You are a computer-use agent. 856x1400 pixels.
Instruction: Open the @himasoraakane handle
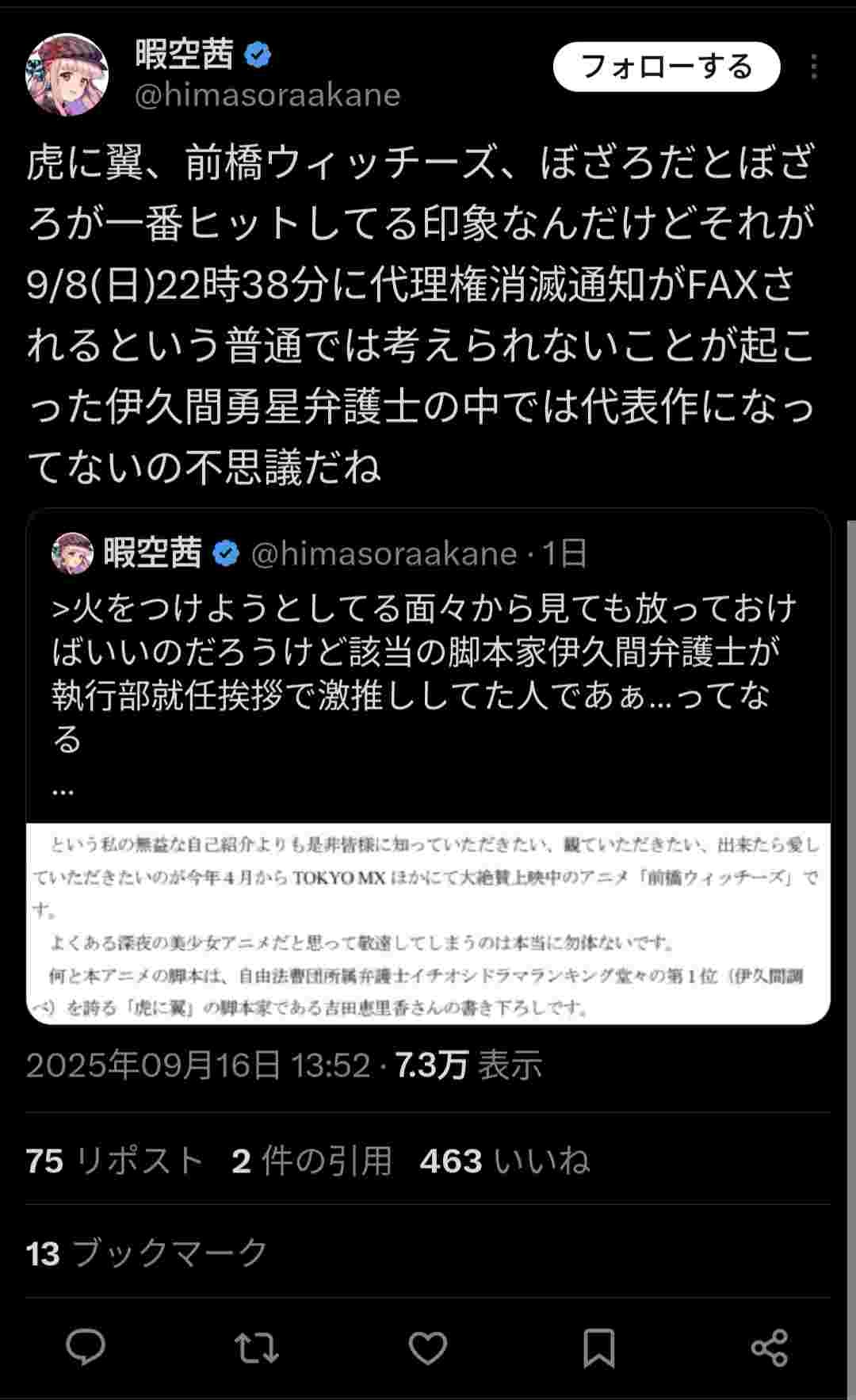pyautogui.click(x=268, y=95)
